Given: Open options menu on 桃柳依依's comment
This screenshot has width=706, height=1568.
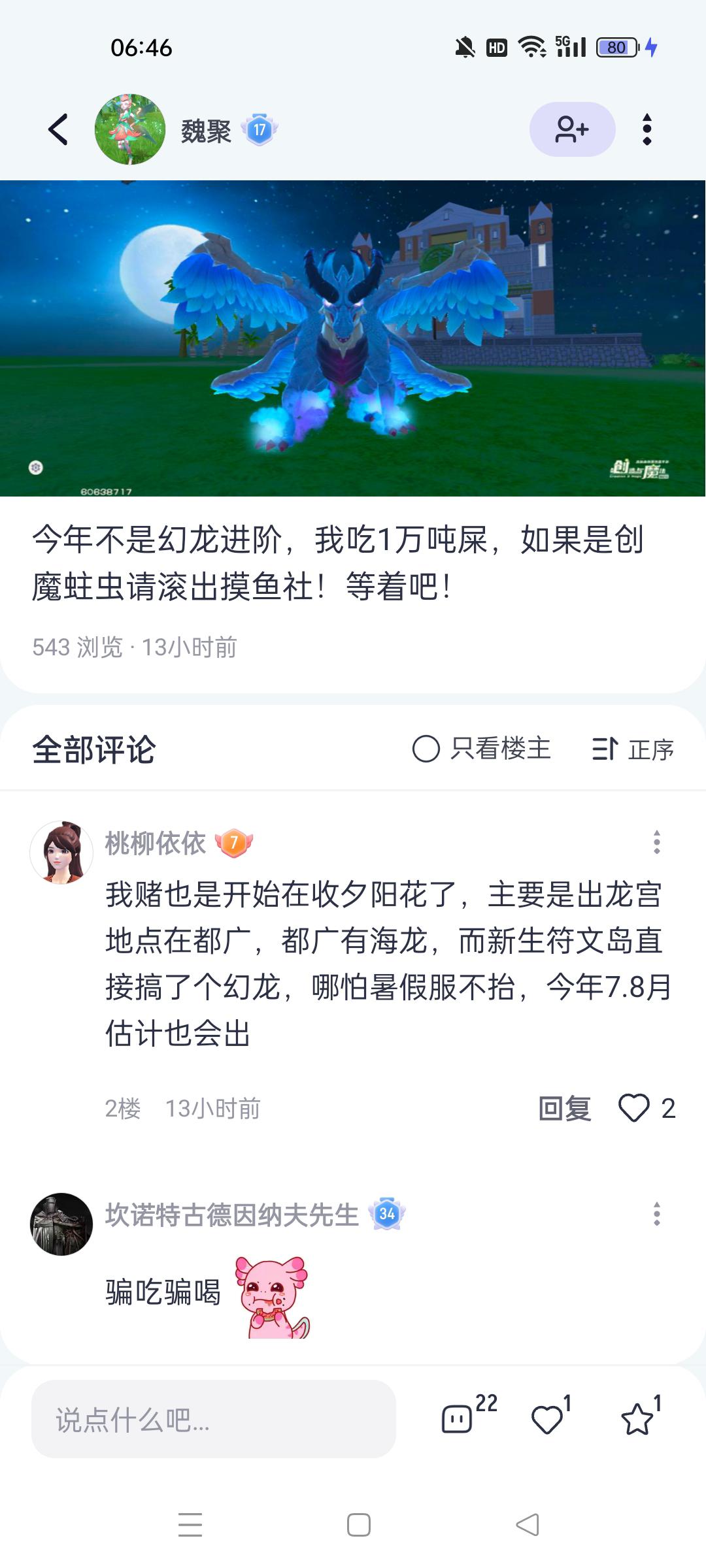Looking at the screenshot, I should [656, 842].
